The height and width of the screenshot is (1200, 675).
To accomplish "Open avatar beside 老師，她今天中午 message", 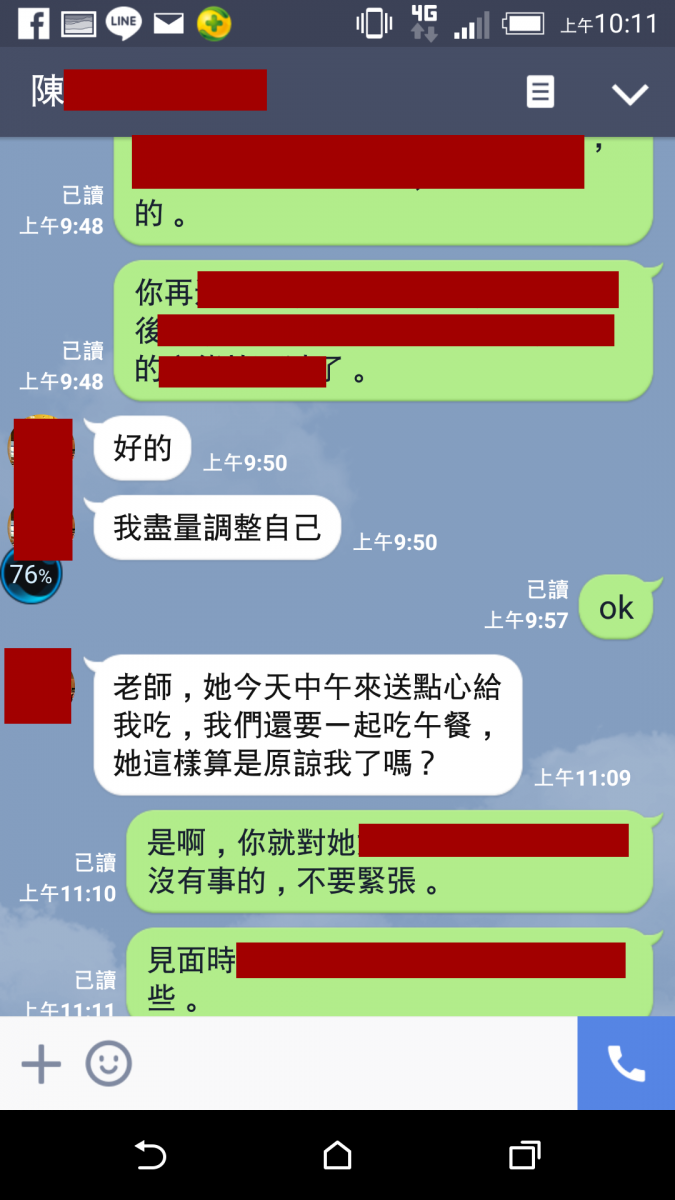I will click(38, 686).
